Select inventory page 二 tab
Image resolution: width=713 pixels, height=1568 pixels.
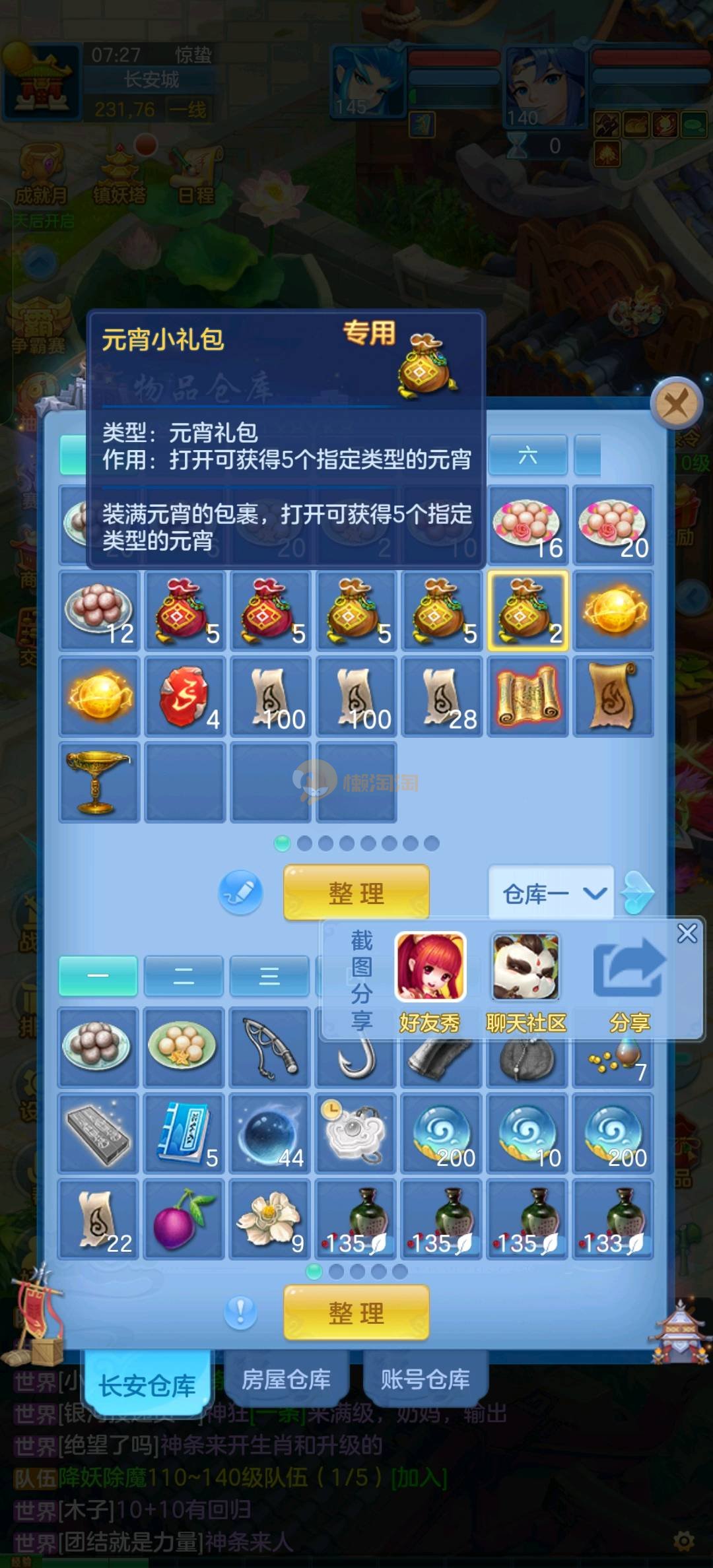click(x=184, y=975)
